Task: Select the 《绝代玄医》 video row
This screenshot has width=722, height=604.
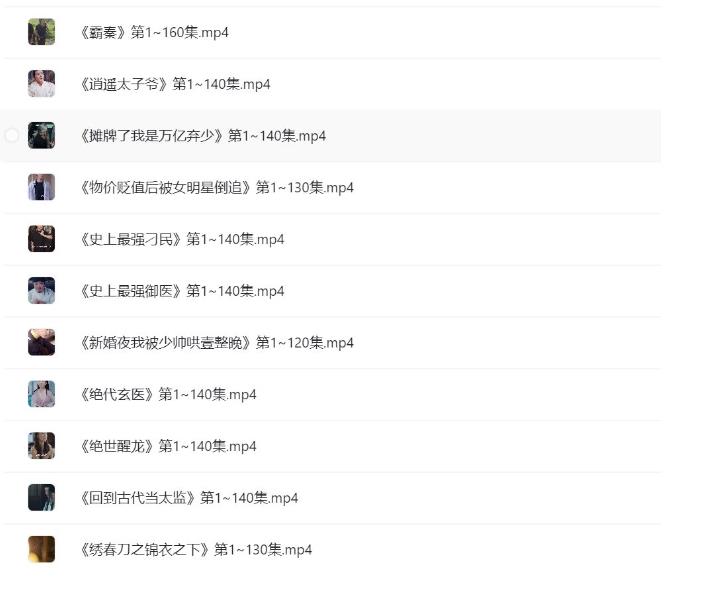Action: click(x=168, y=395)
